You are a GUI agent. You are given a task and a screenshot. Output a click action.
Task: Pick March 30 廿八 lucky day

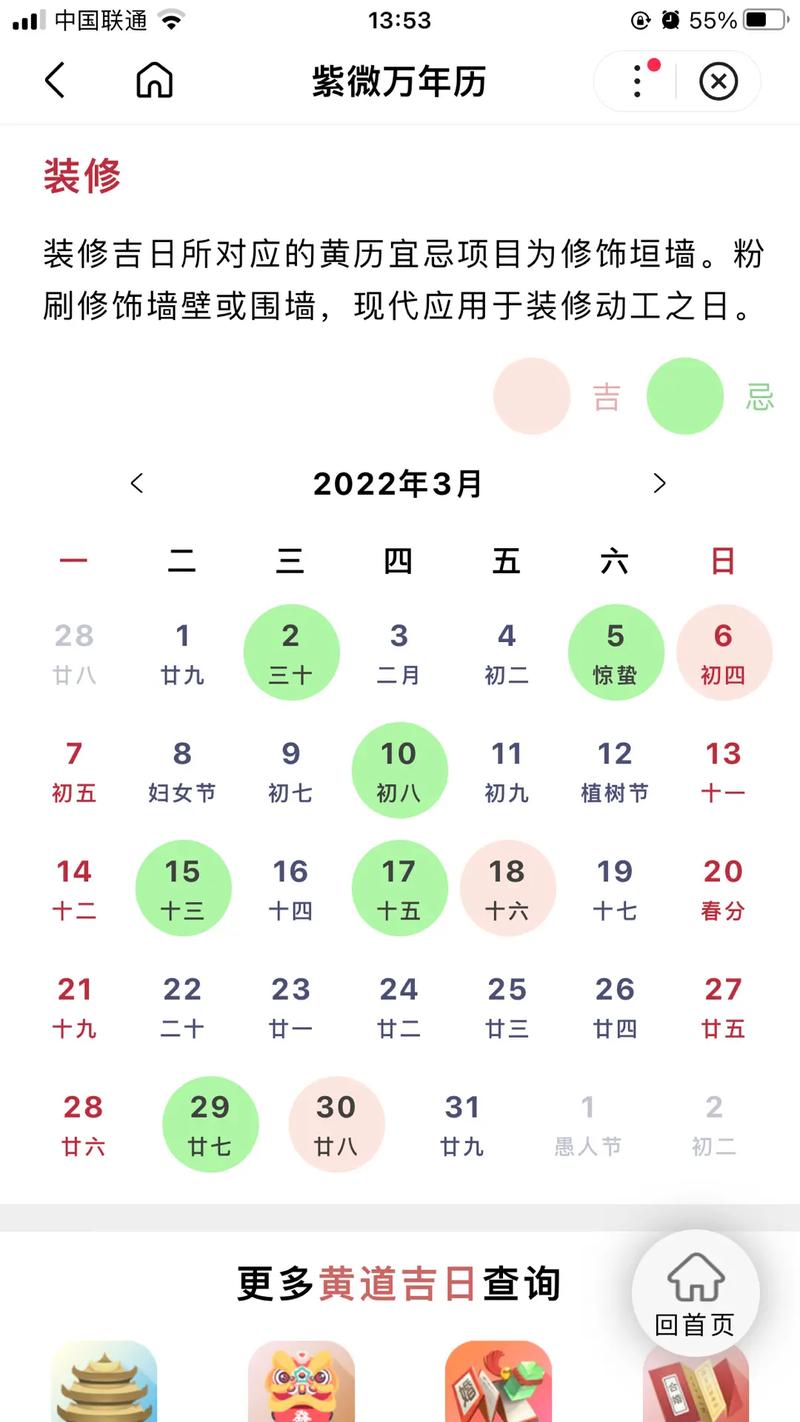coord(336,1124)
